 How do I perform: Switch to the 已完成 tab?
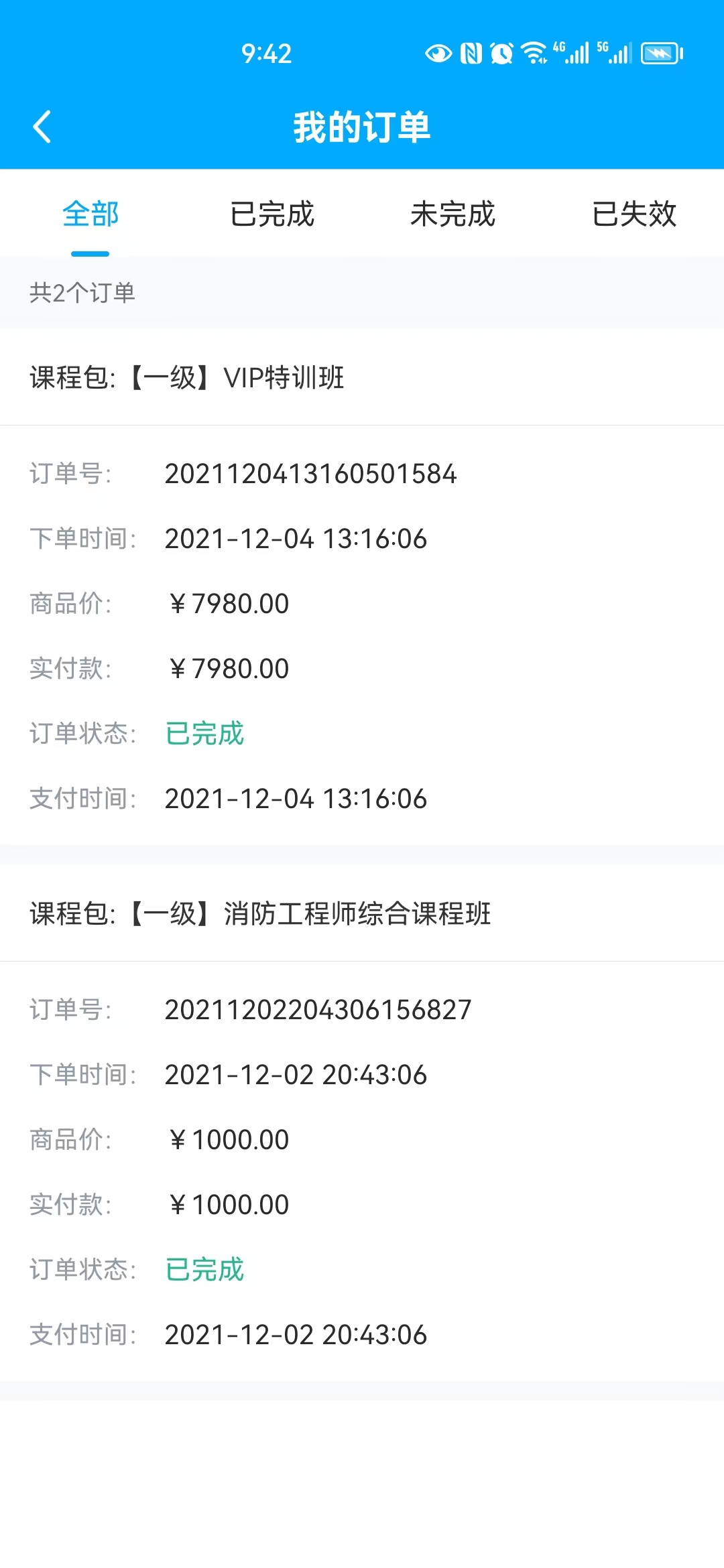(x=271, y=214)
